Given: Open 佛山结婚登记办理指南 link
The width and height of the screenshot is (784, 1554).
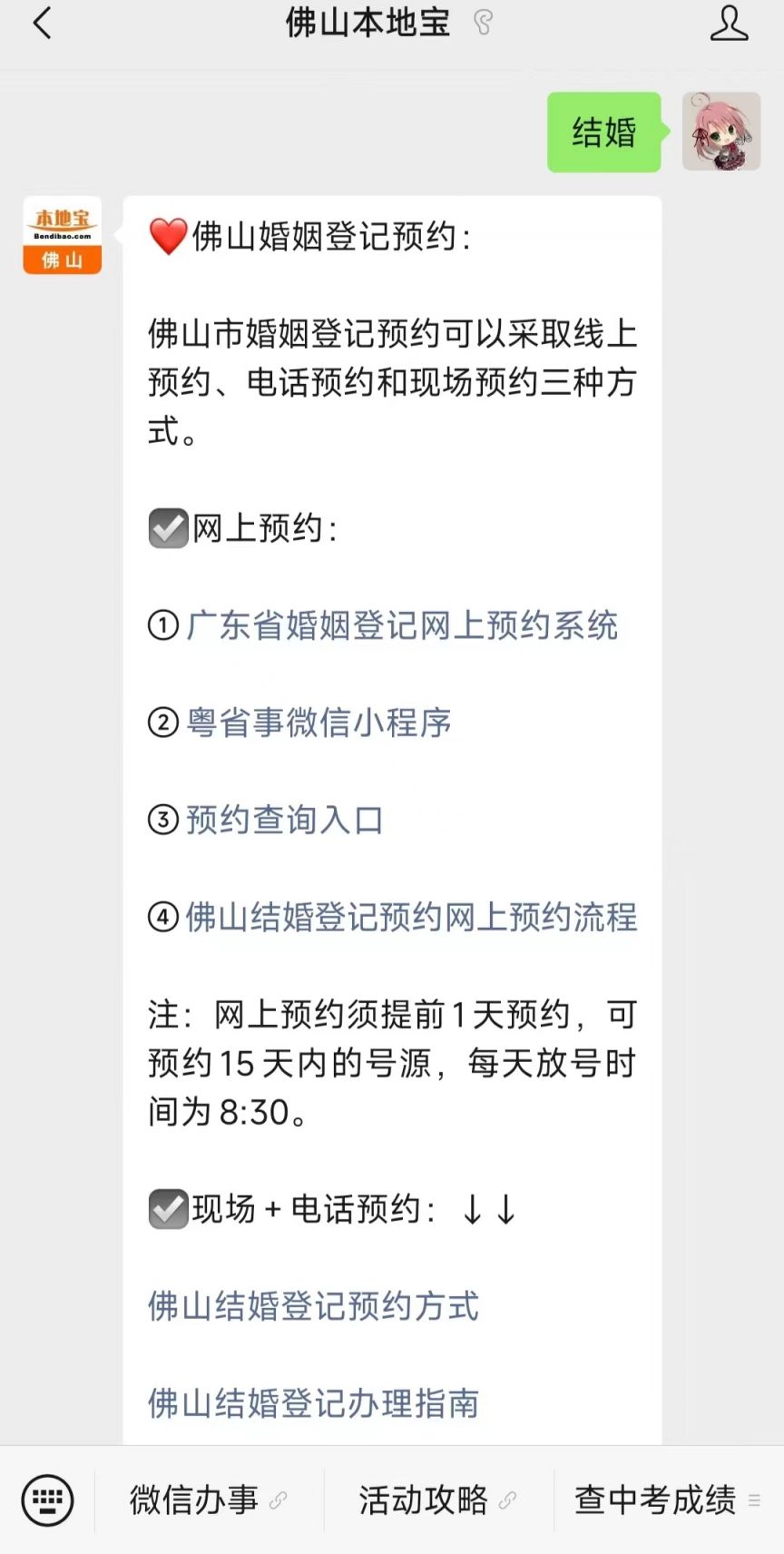Looking at the screenshot, I should tap(313, 1403).
